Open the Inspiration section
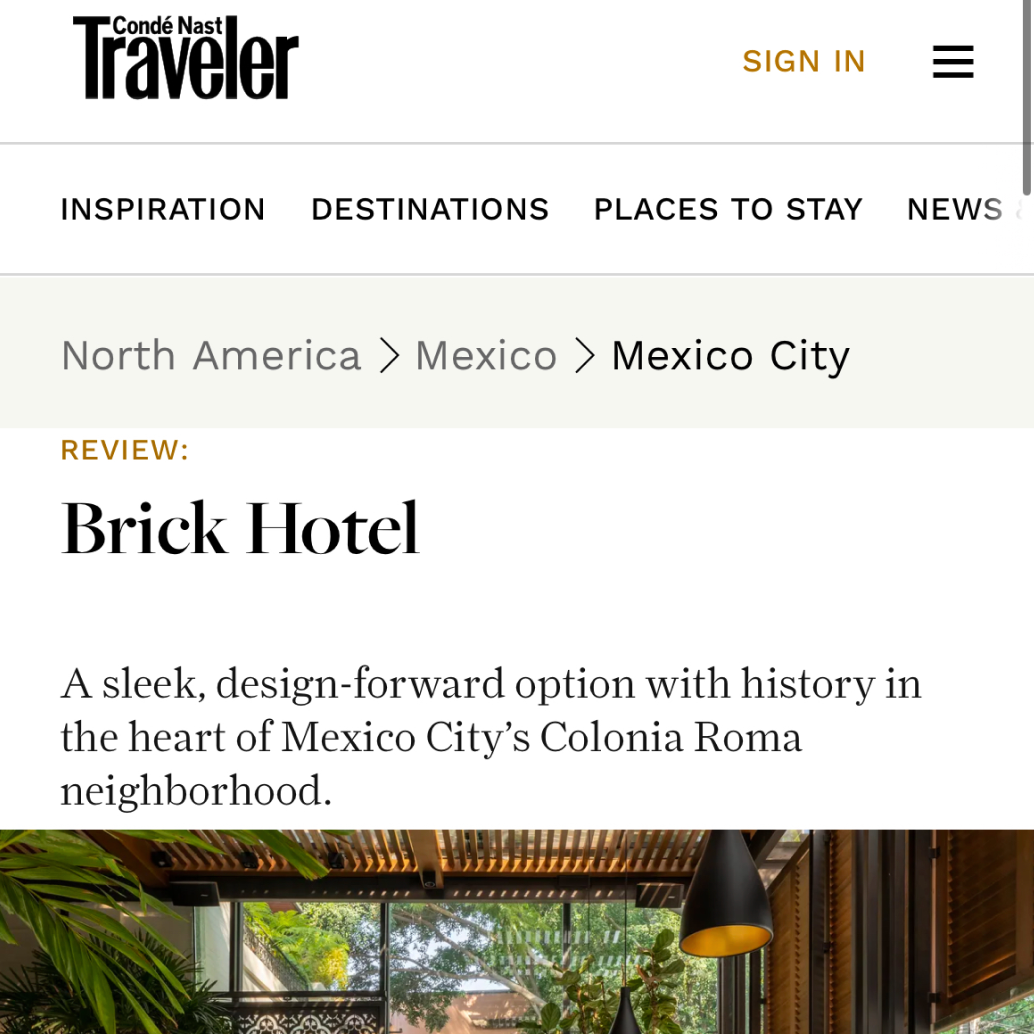The image size is (1034, 1034). (163, 209)
